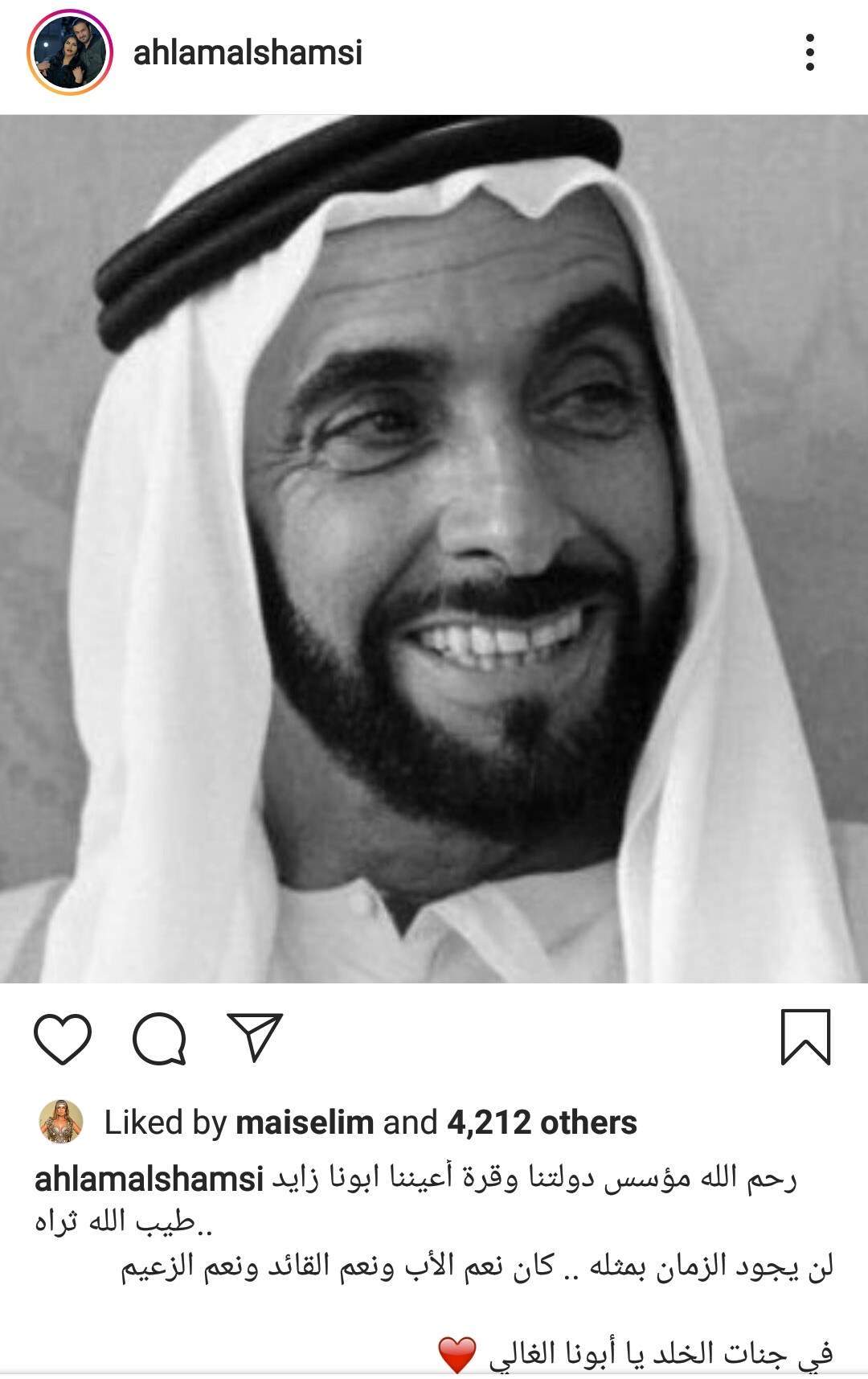
Task: Open the post photo
Action: (434, 548)
